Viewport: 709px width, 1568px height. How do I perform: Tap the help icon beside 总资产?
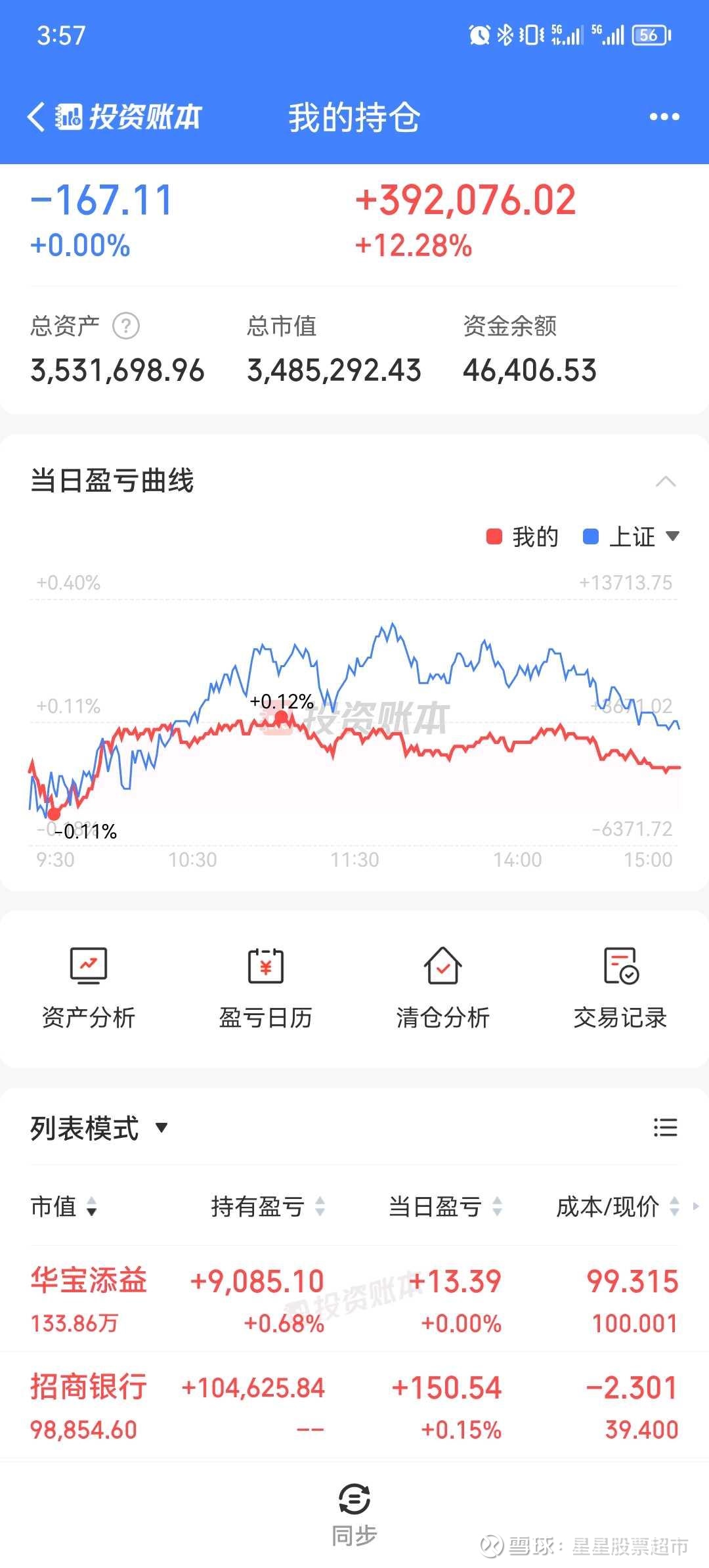point(126,326)
